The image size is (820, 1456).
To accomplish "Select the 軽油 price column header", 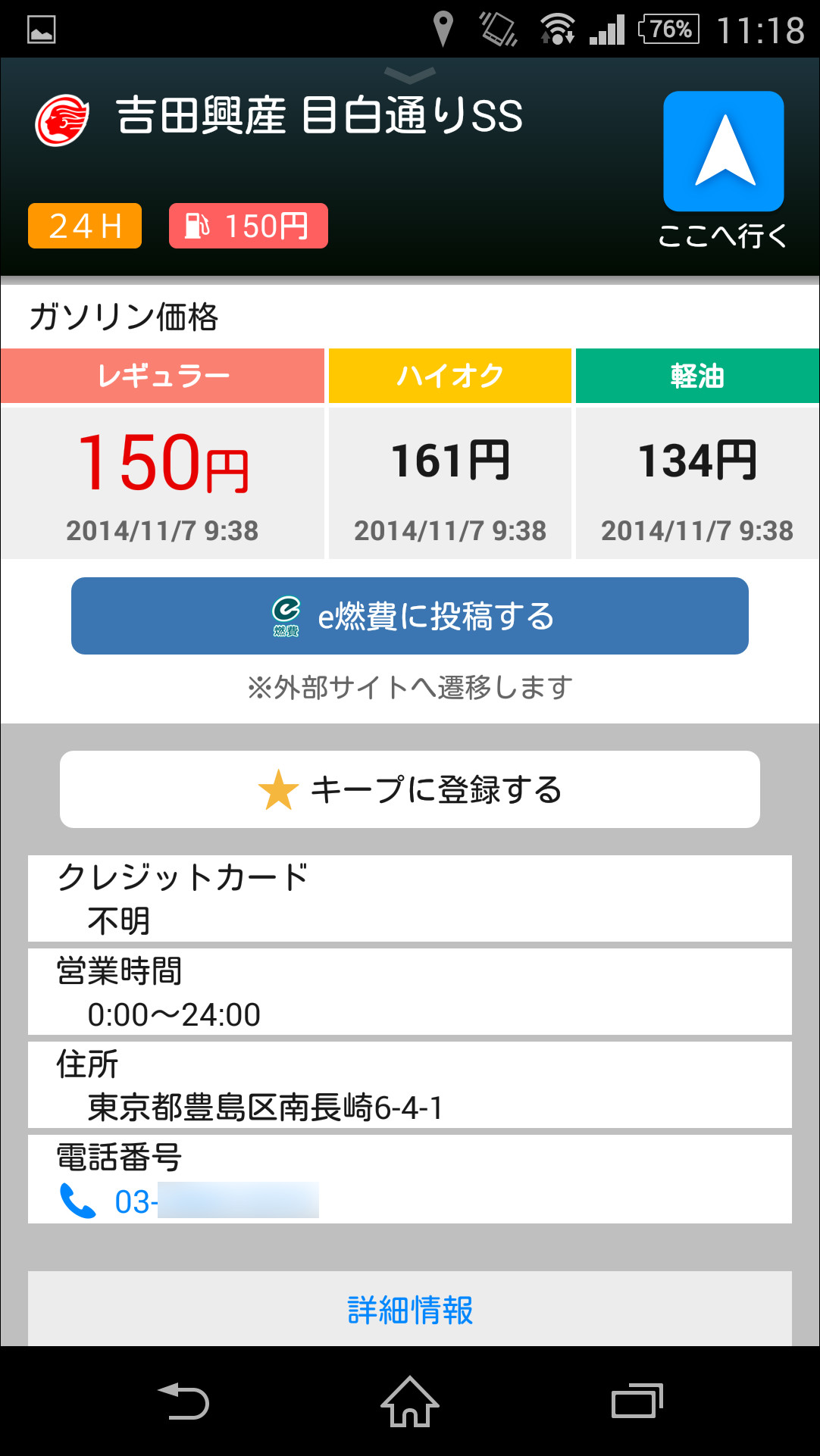I will 696,375.
